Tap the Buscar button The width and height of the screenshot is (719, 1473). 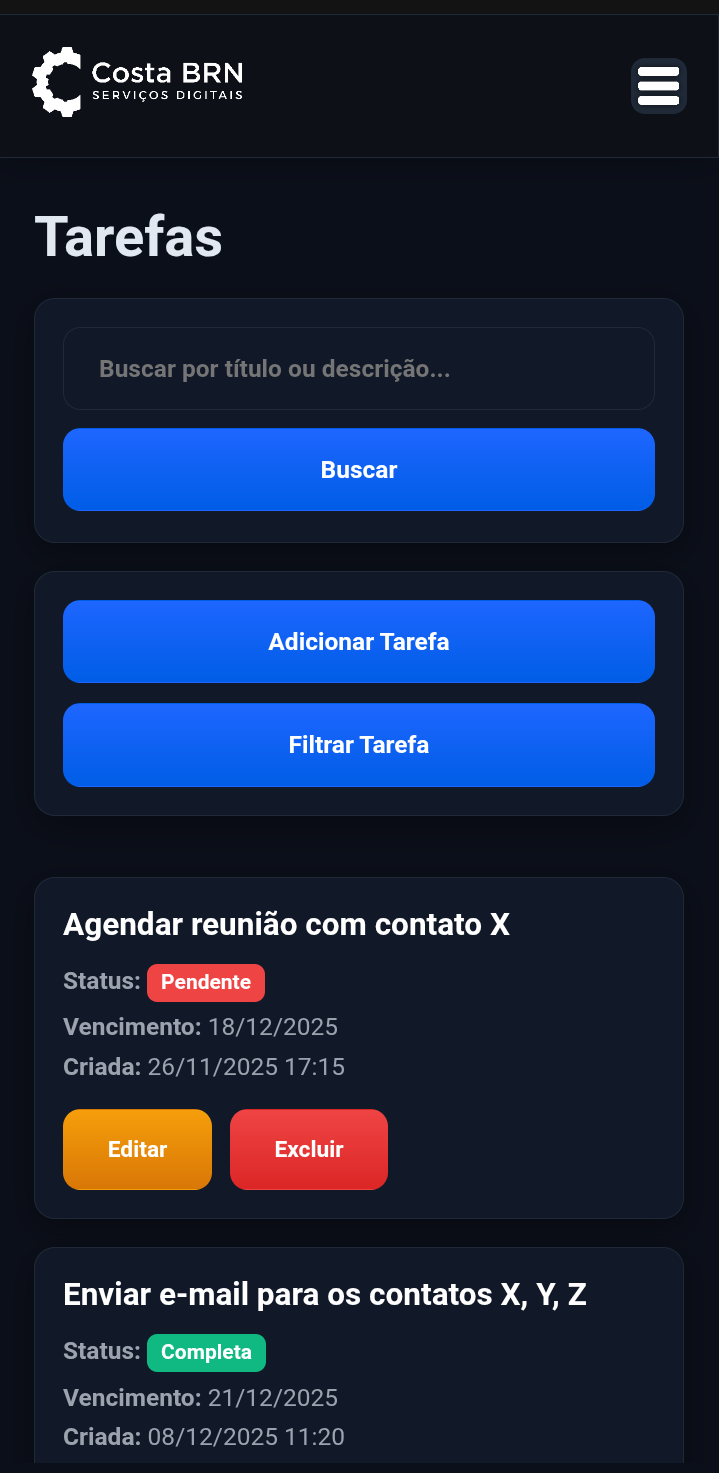click(x=358, y=470)
